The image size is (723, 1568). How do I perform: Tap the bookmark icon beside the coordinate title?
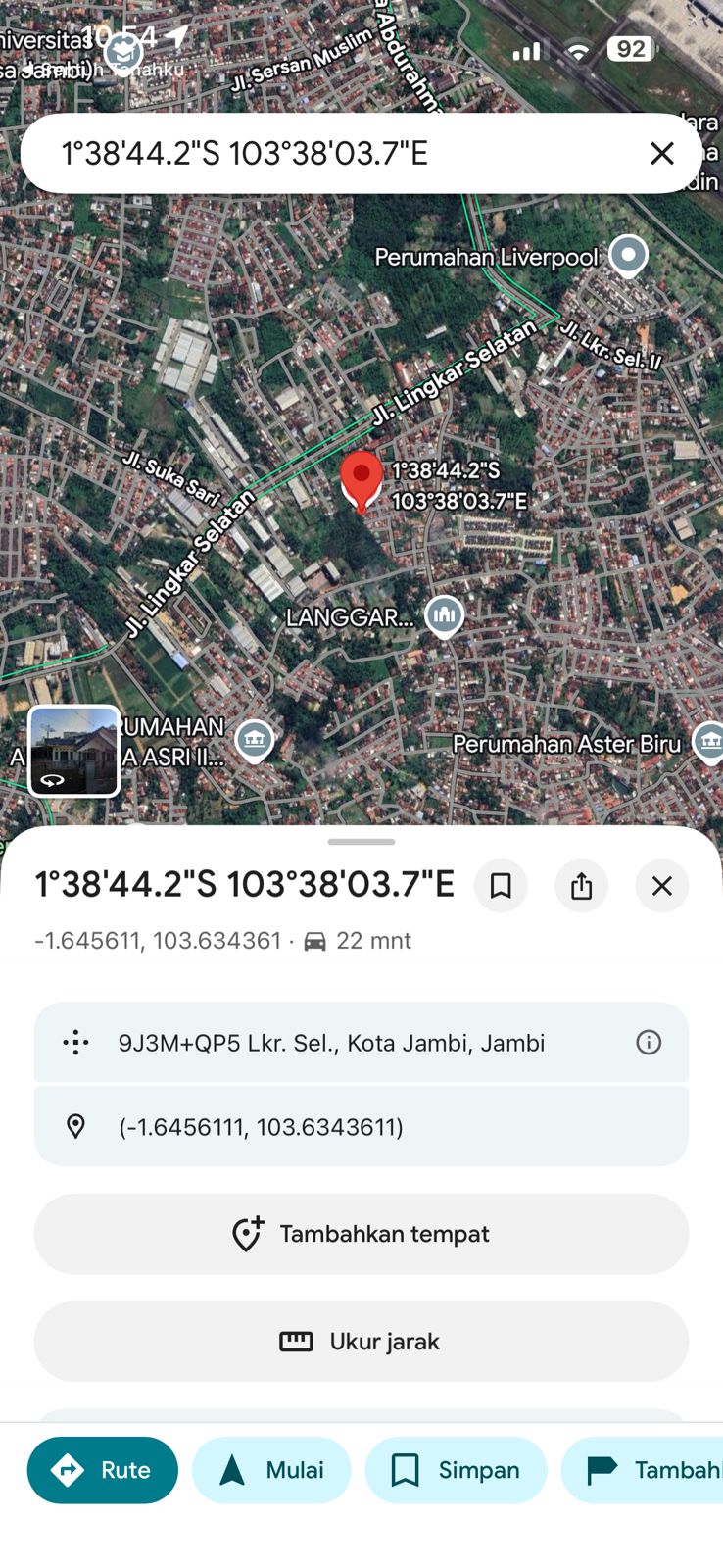[501, 885]
